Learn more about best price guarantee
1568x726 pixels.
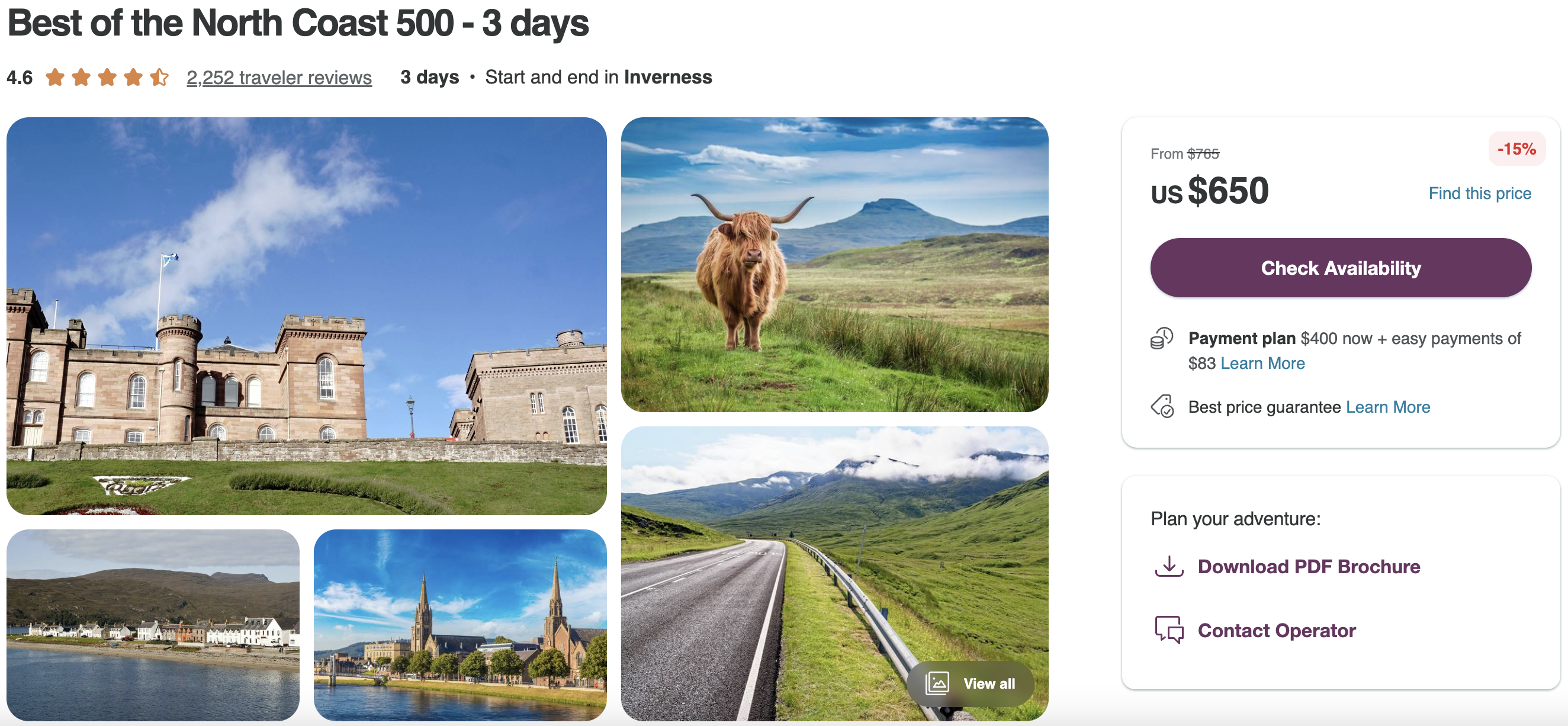tap(1387, 407)
